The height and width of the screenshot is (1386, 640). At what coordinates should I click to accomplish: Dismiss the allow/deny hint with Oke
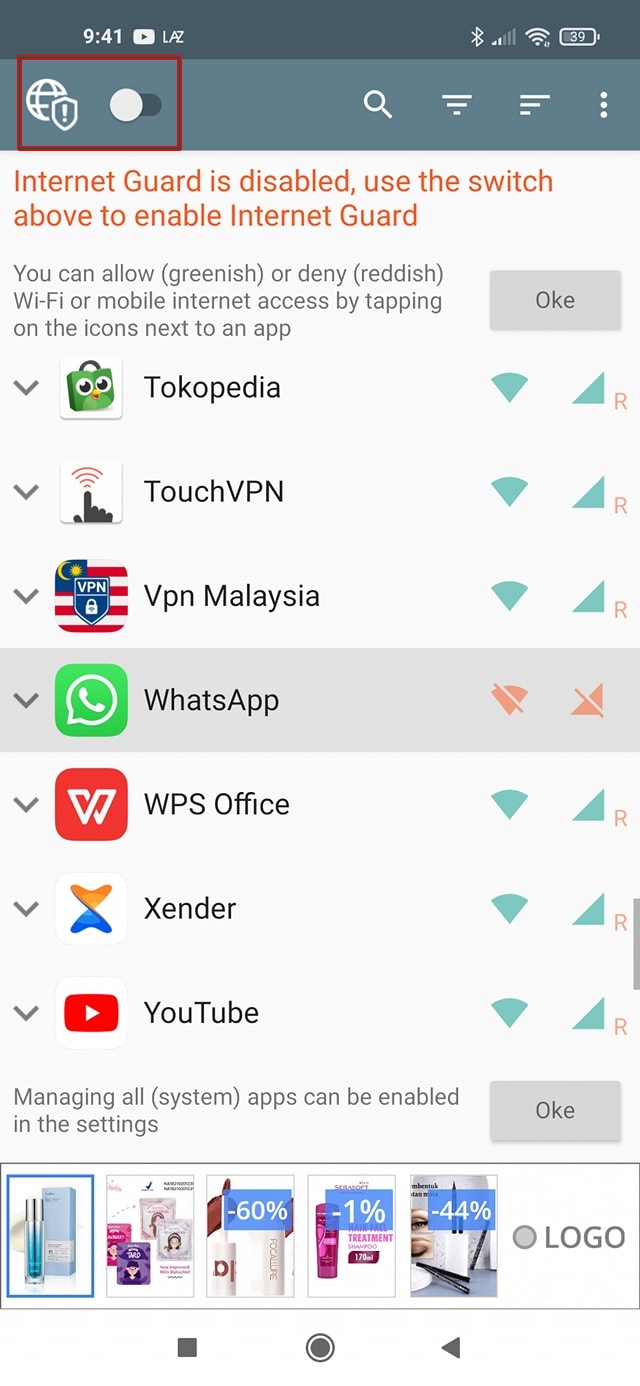pyautogui.click(x=555, y=300)
